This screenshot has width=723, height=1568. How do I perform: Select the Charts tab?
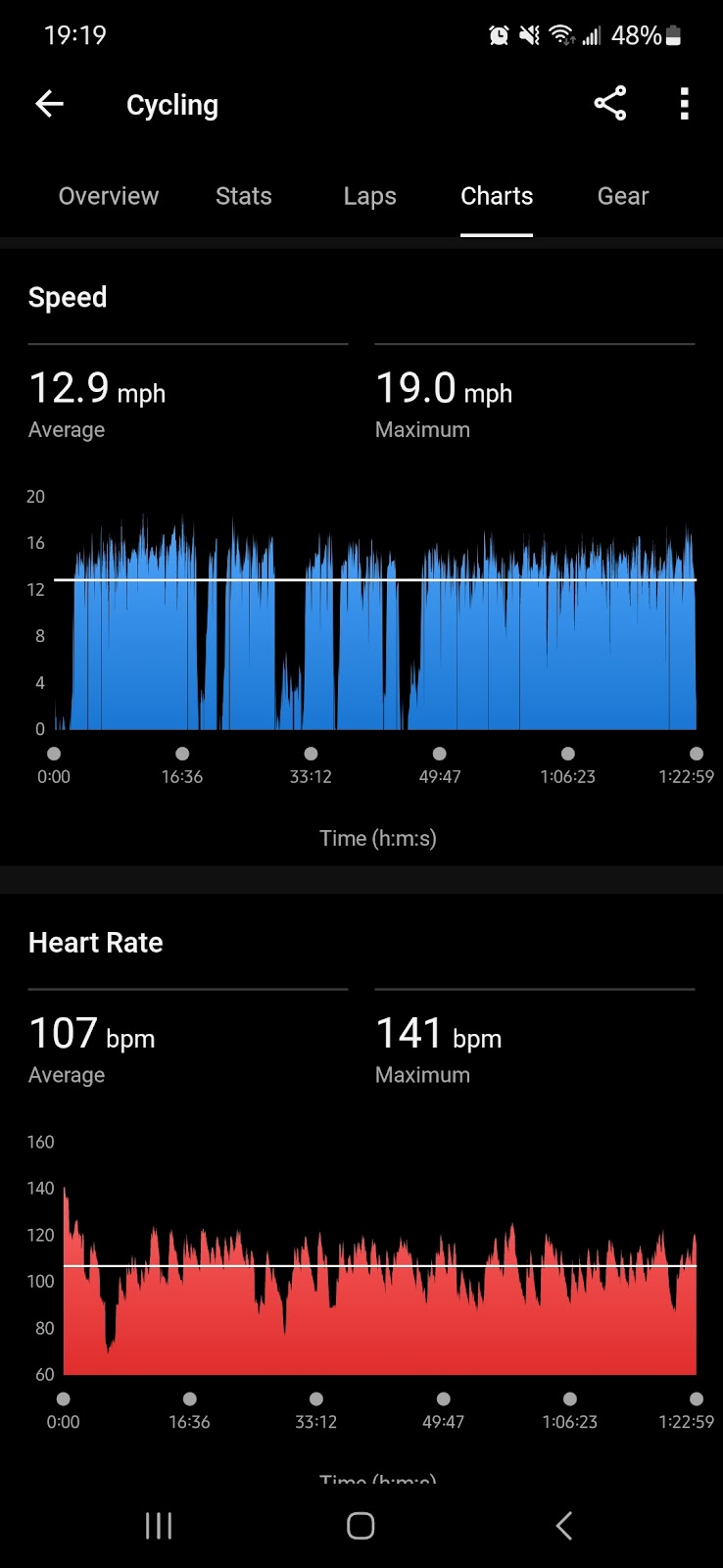coord(497,196)
